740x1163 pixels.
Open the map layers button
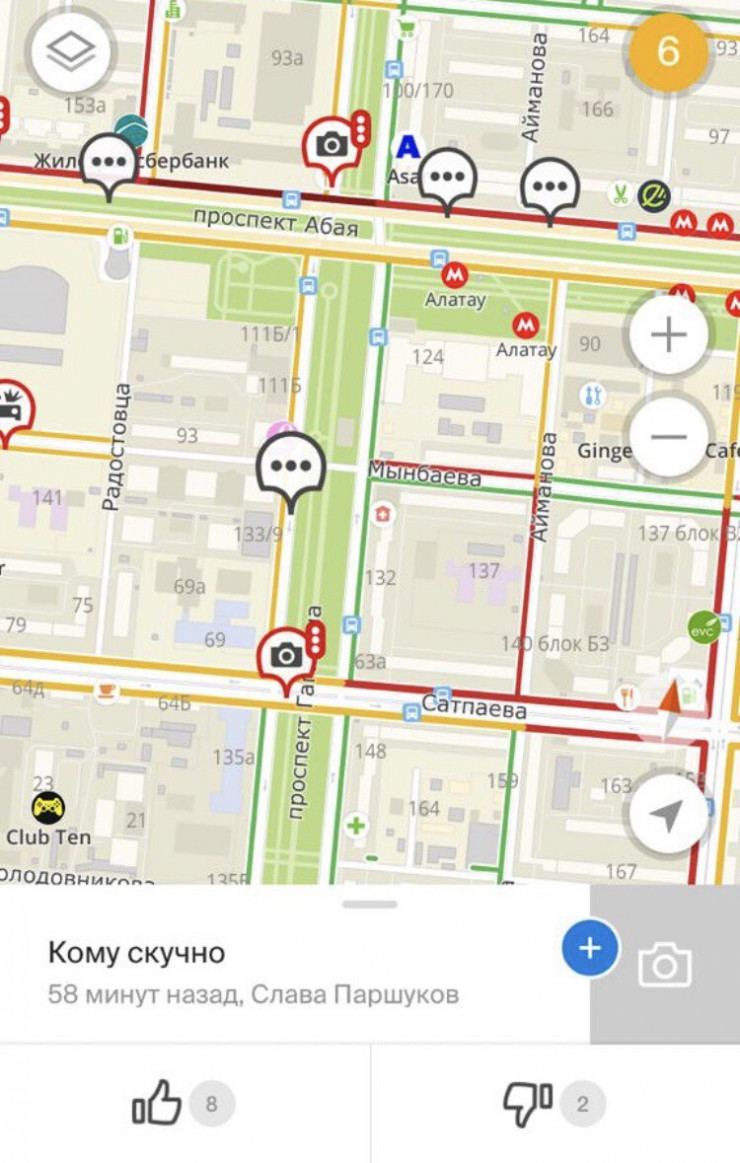(72, 52)
